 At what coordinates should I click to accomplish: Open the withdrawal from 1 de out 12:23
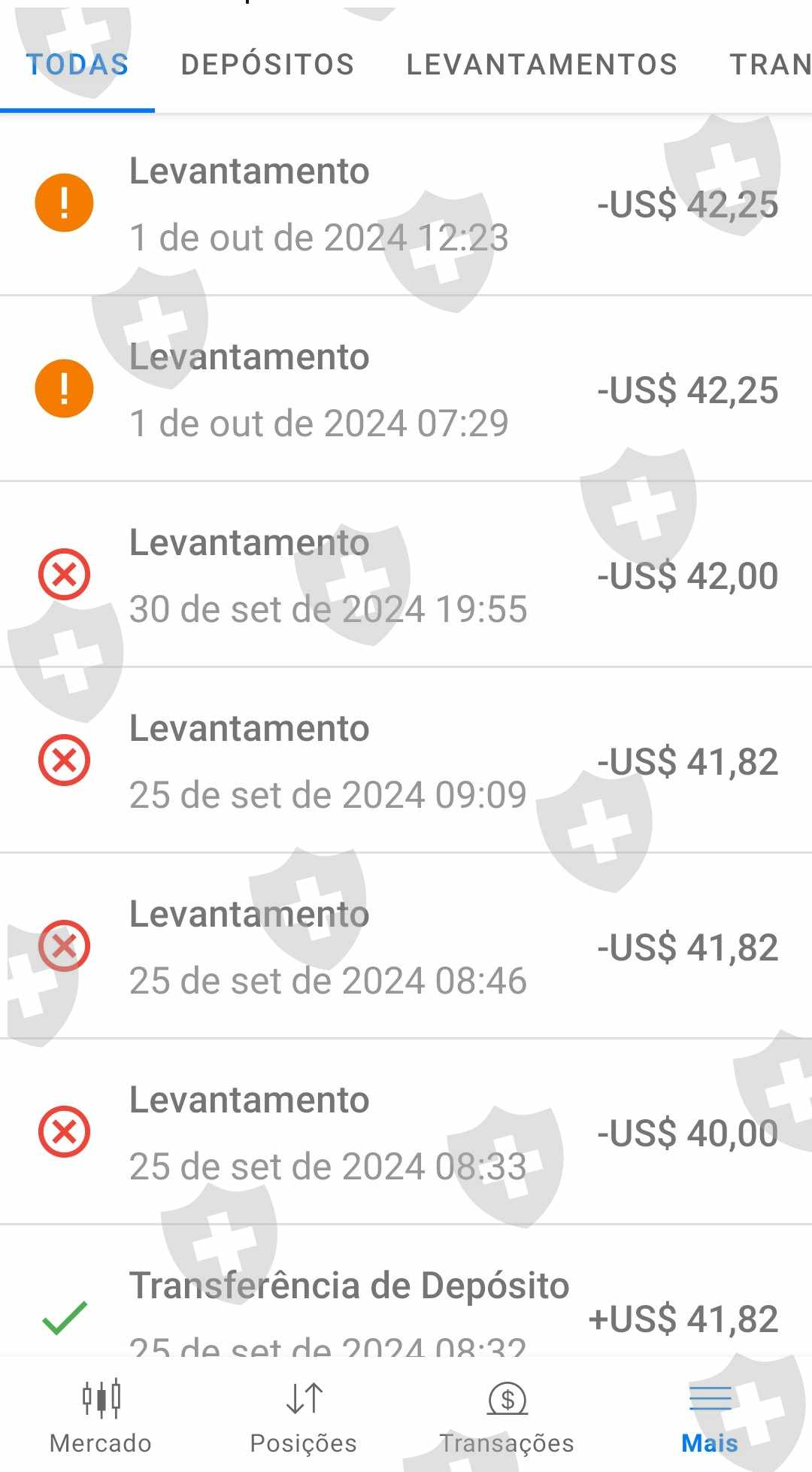pos(406,204)
